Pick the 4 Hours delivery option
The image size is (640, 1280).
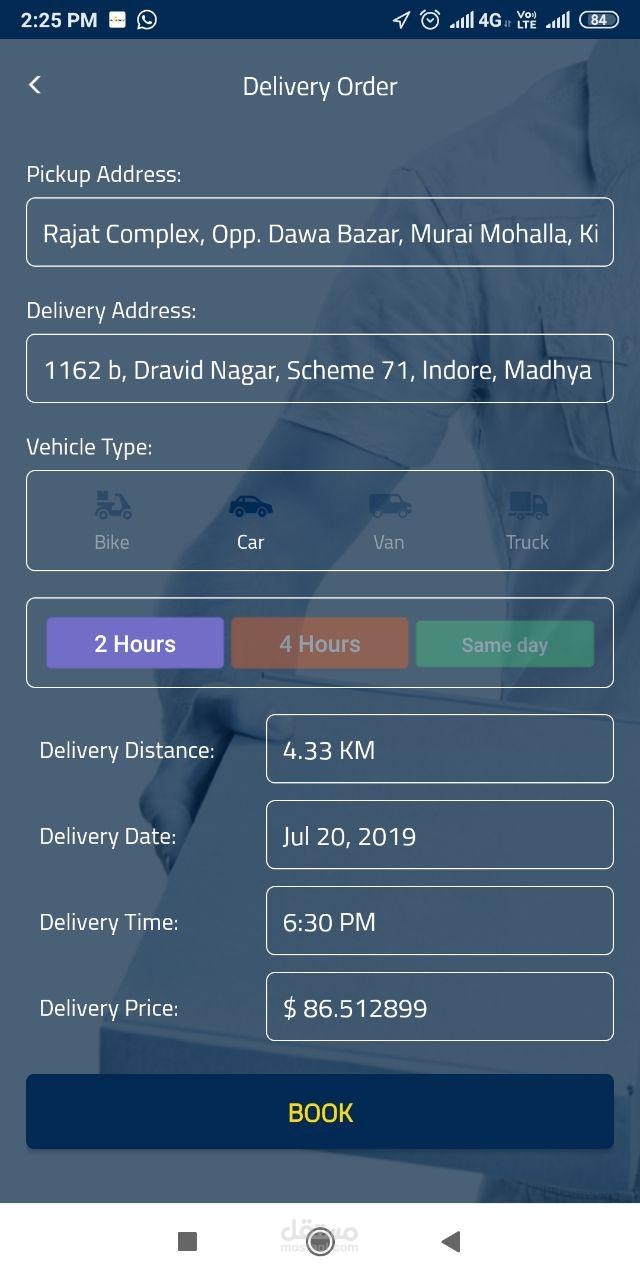tap(320, 643)
